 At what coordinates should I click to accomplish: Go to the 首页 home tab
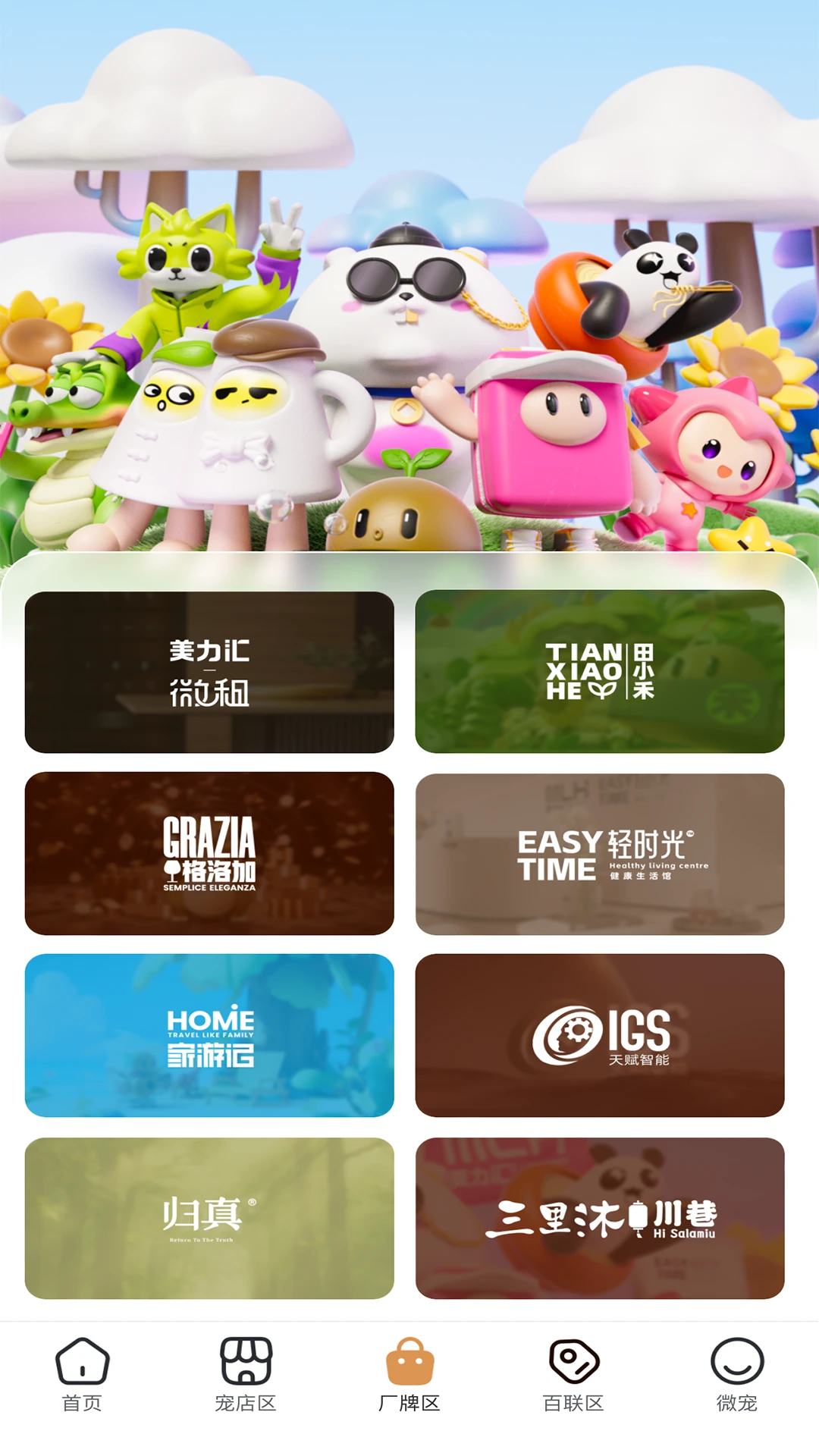coord(82,1375)
